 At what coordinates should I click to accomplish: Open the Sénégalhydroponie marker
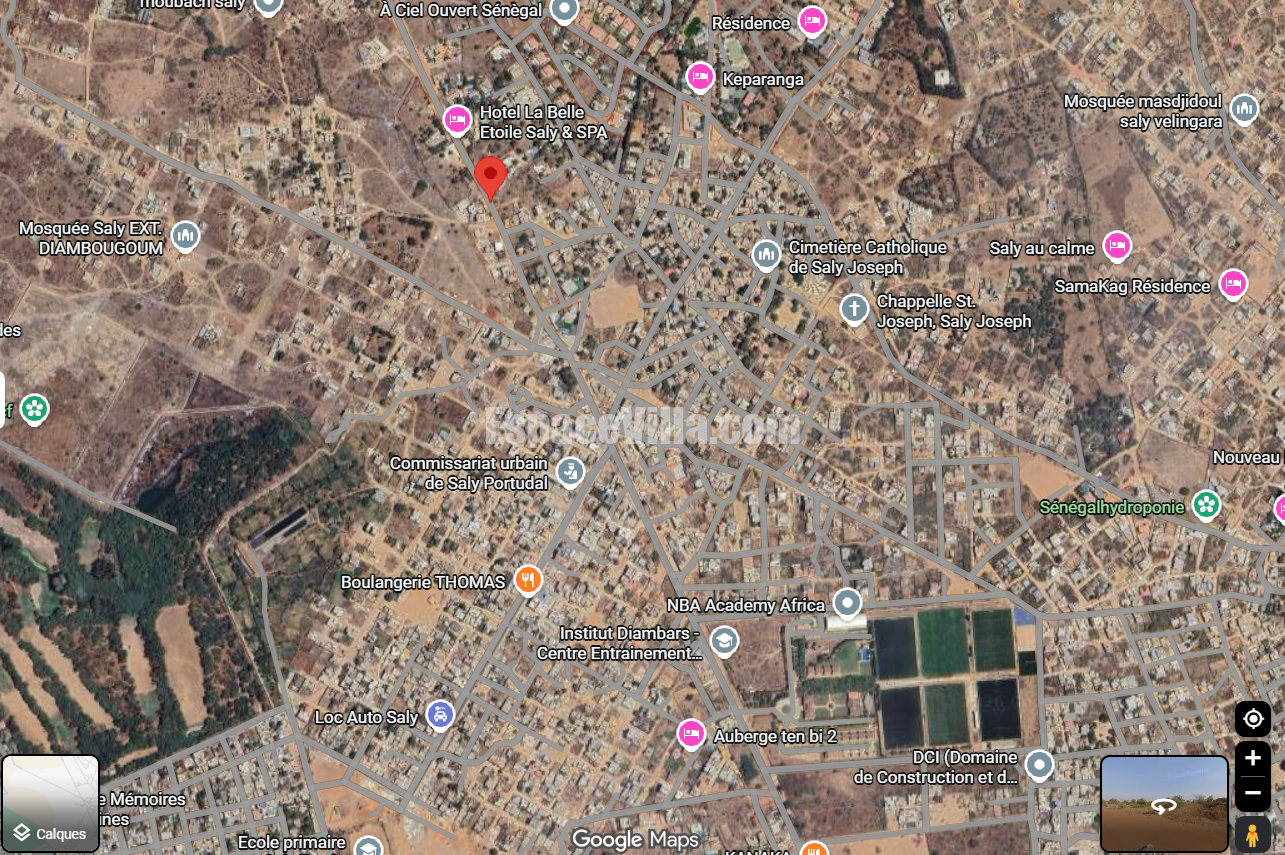tap(1207, 505)
